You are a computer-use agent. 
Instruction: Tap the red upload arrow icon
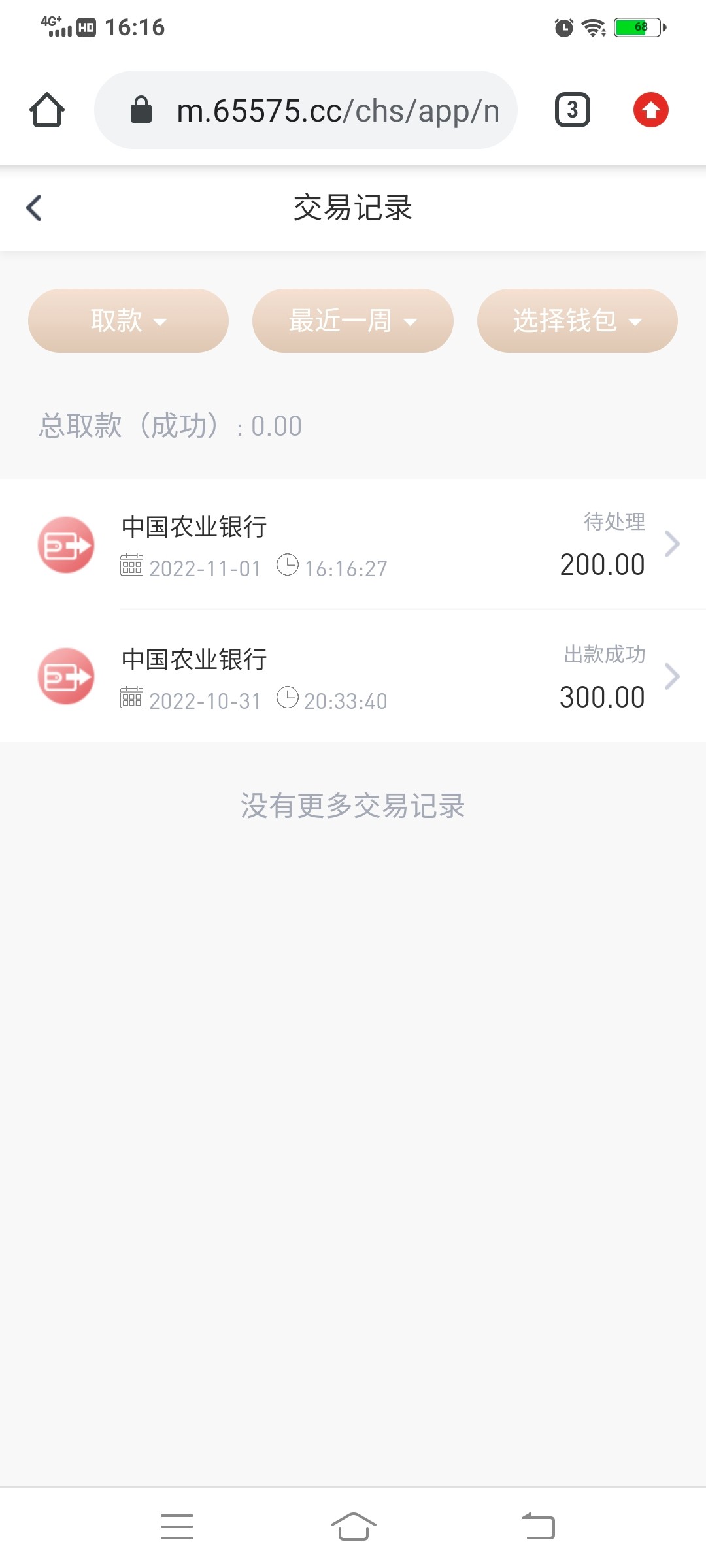pos(650,110)
